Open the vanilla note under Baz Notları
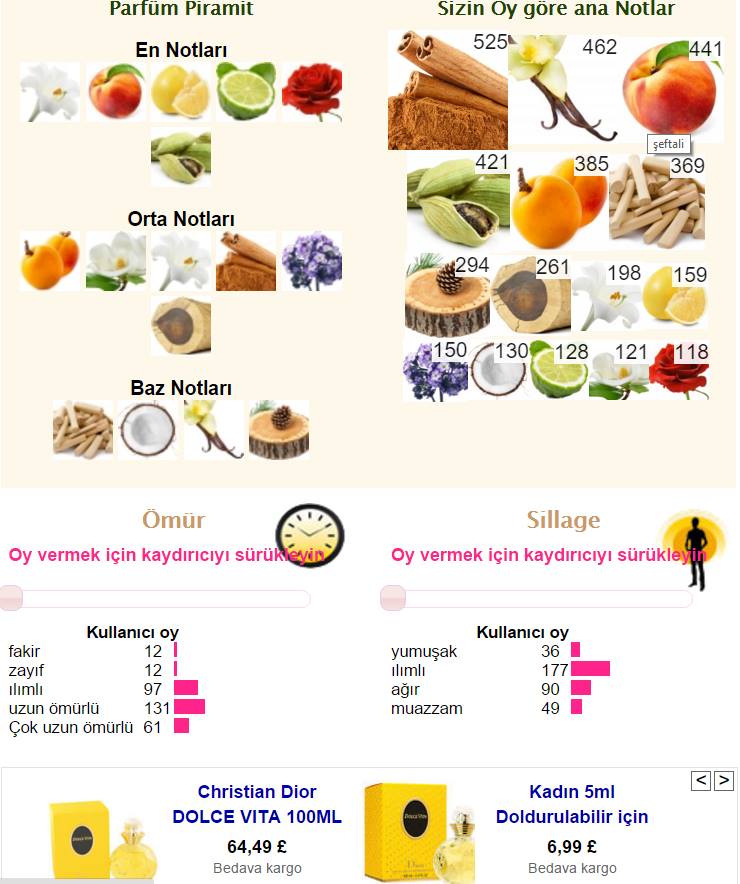 [213, 430]
